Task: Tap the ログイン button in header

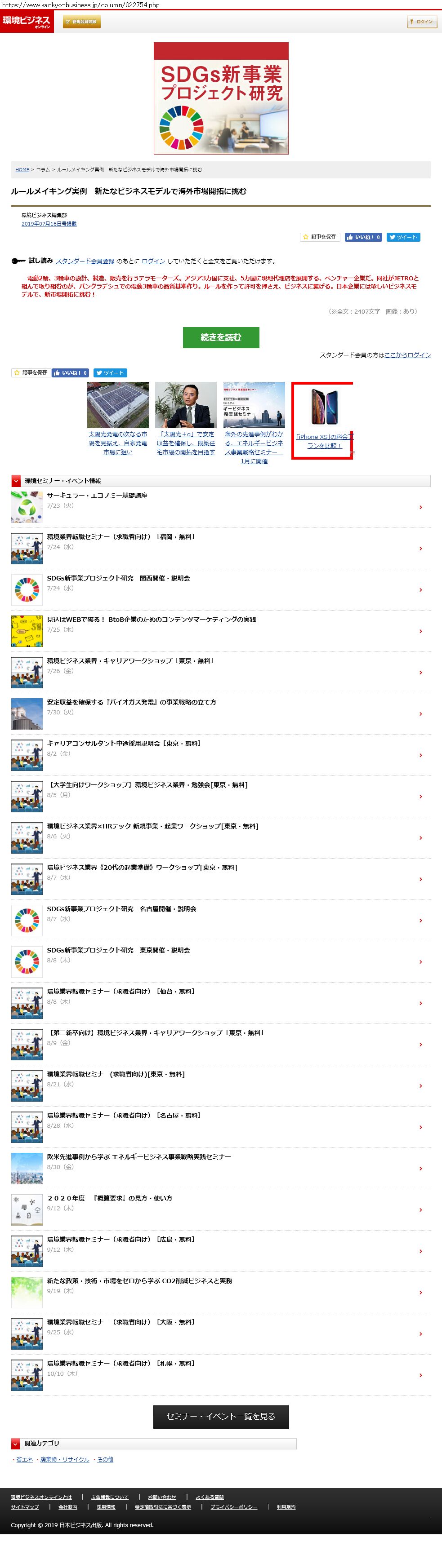Action: (421, 22)
